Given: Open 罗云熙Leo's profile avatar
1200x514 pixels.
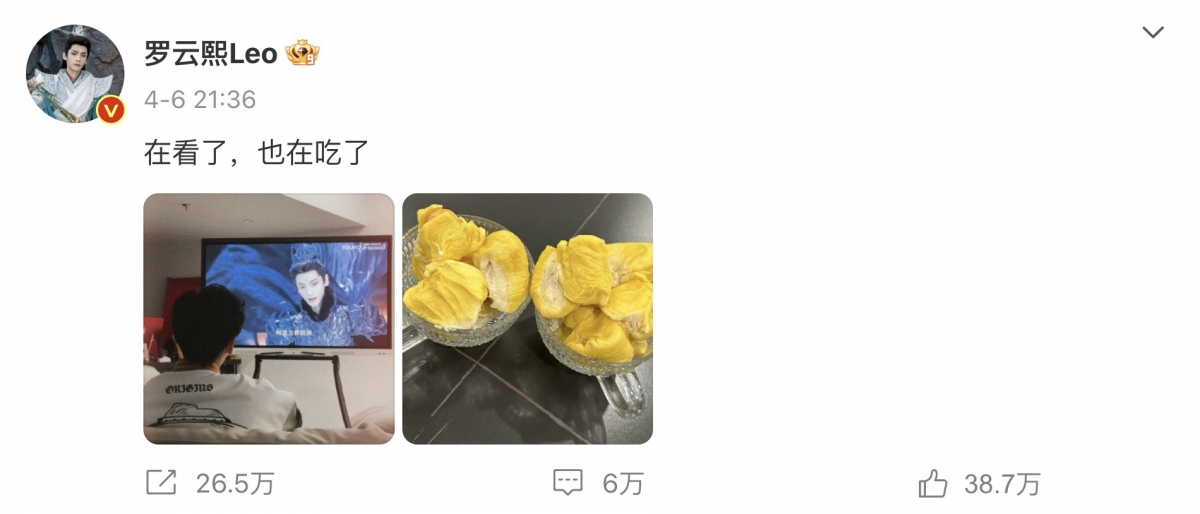Looking at the screenshot, I should [x=75, y=74].
